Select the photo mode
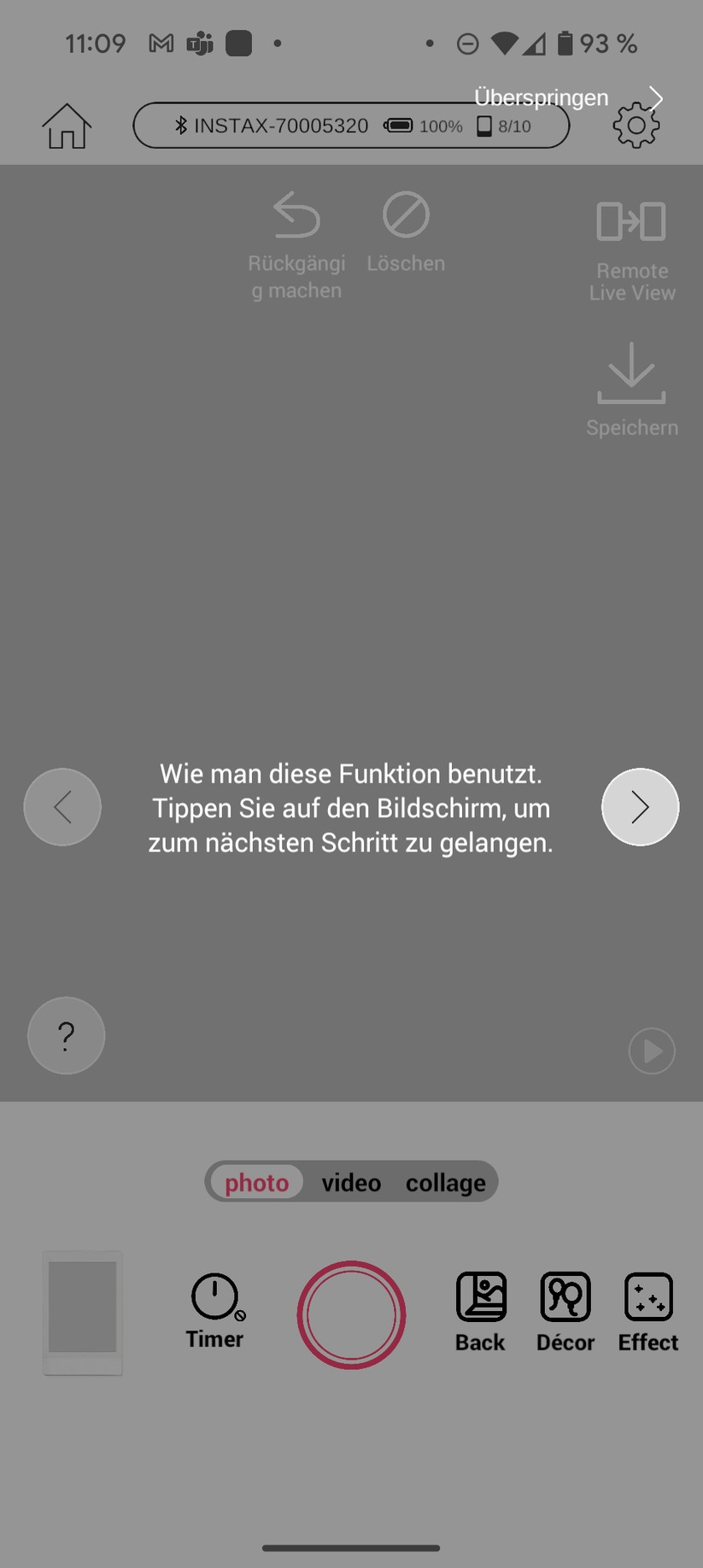Screen dimensions: 703x1568 click(256, 1182)
